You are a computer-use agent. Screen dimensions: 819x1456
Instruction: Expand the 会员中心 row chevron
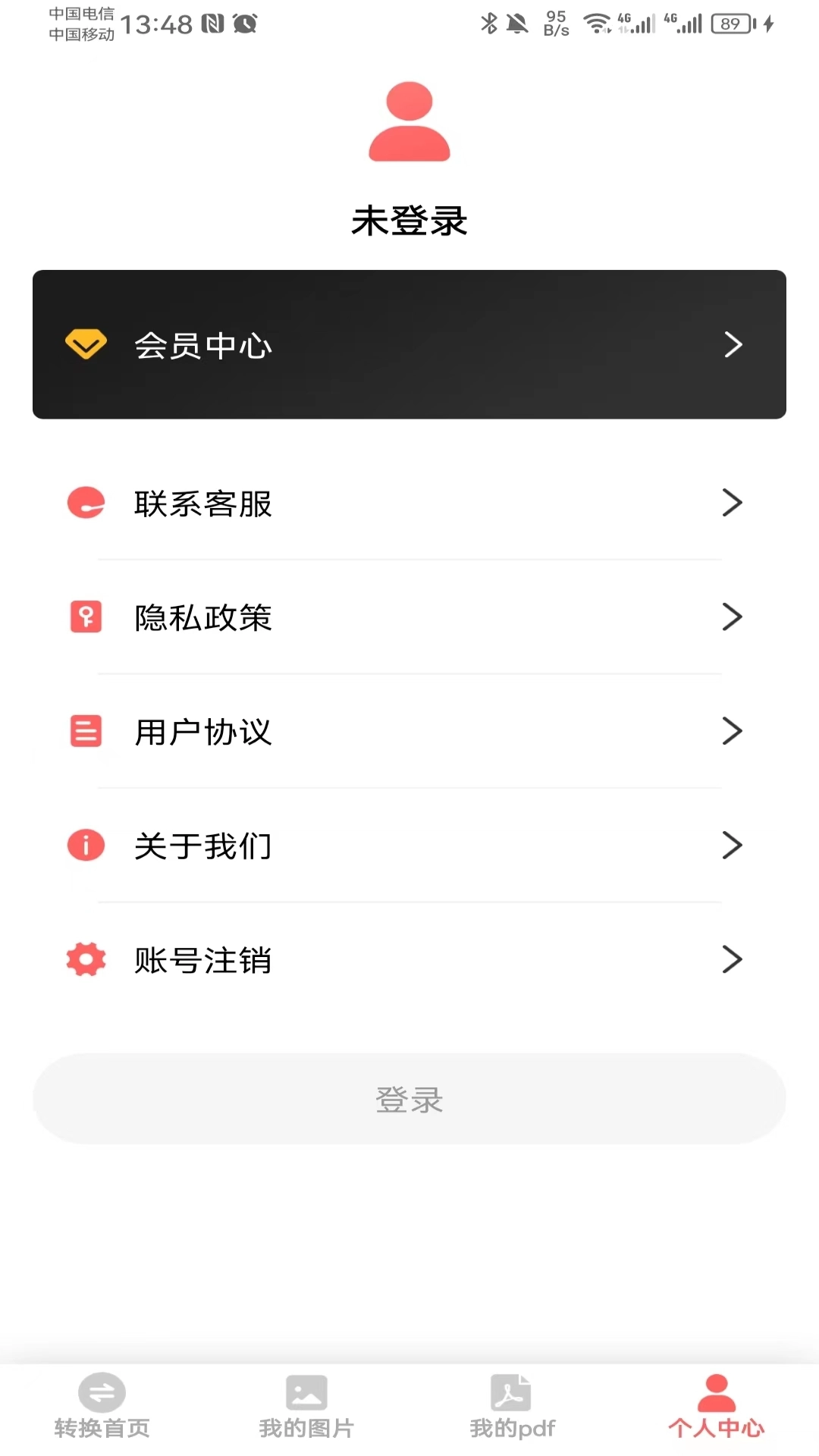733,344
